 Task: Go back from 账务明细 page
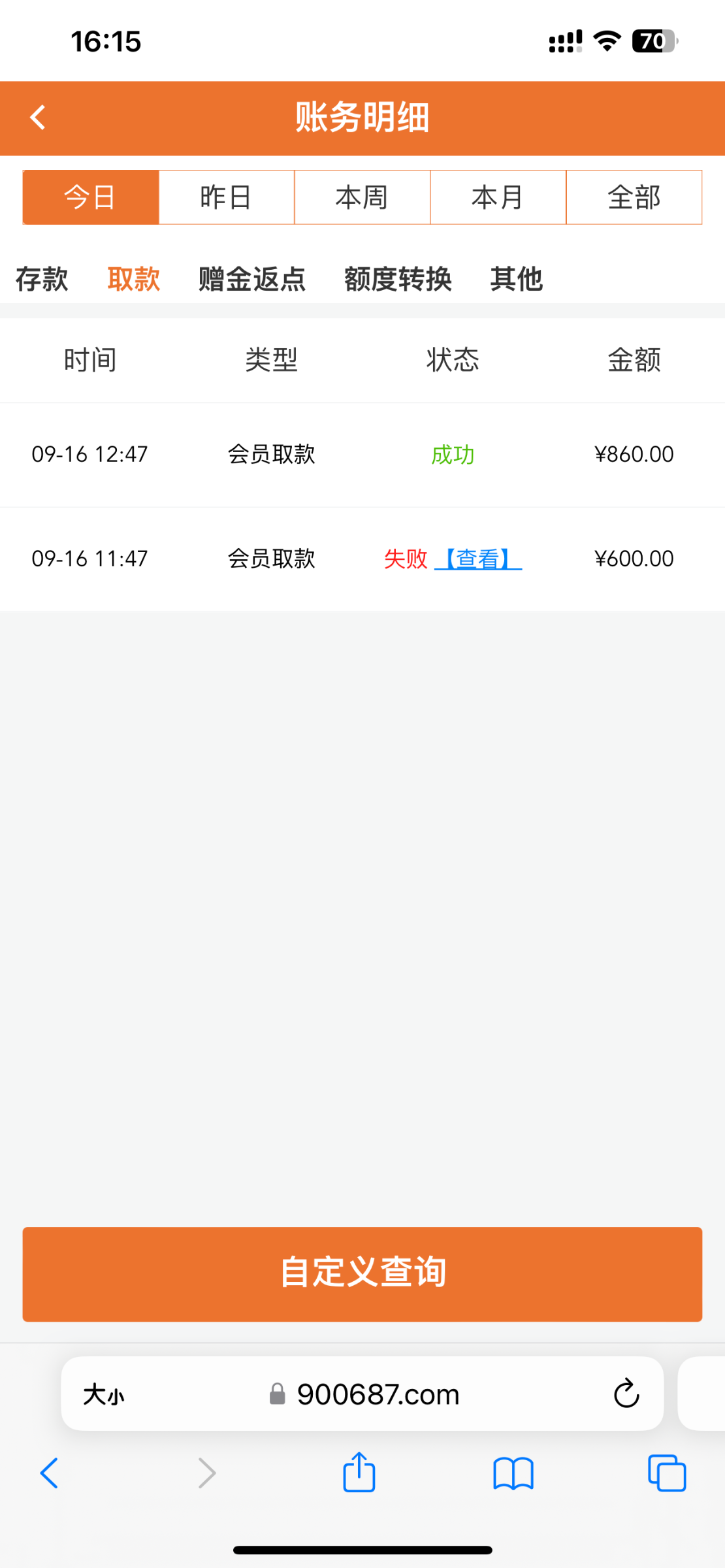point(38,118)
